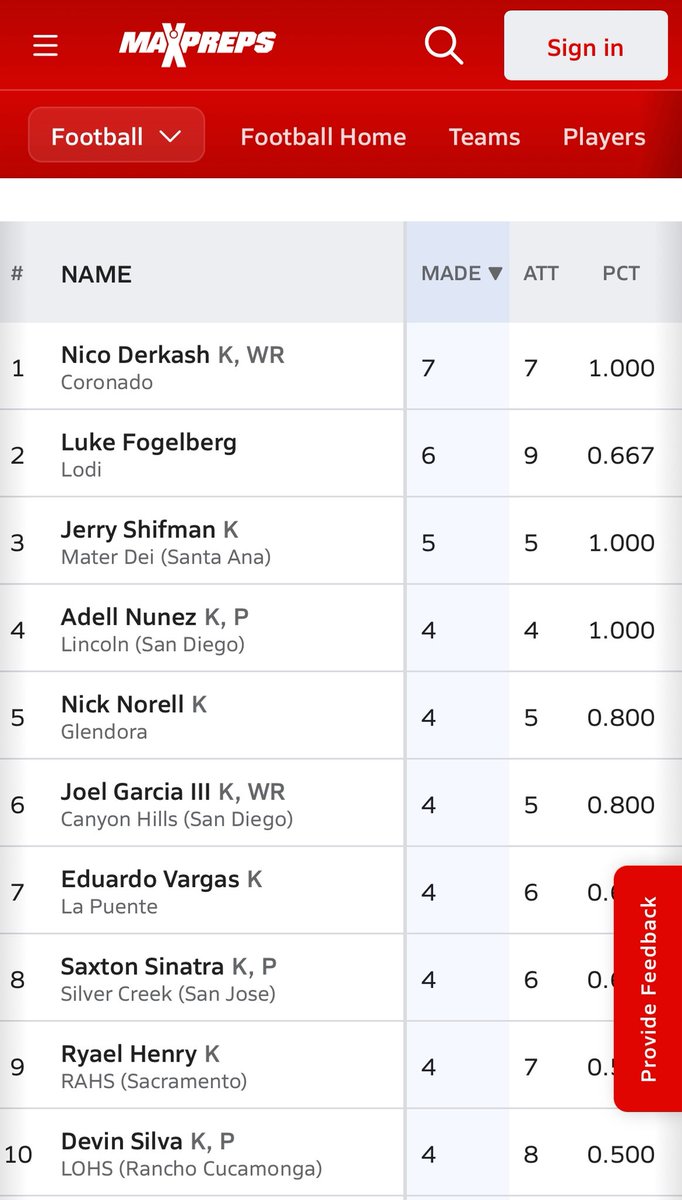Sort the table by PCT column
Viewport: 682px width, 1200px height.
tap(621, 273)
